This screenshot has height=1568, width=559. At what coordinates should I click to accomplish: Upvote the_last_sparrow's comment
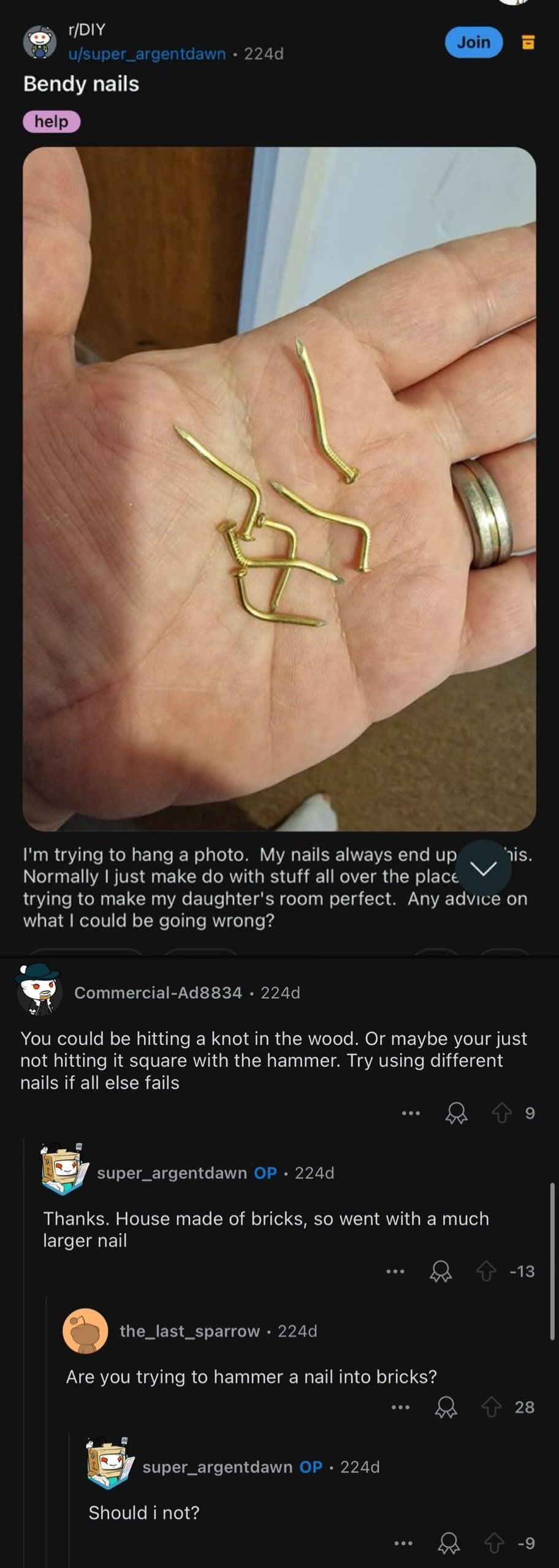pyautogui.click(x=492, y=1407)
